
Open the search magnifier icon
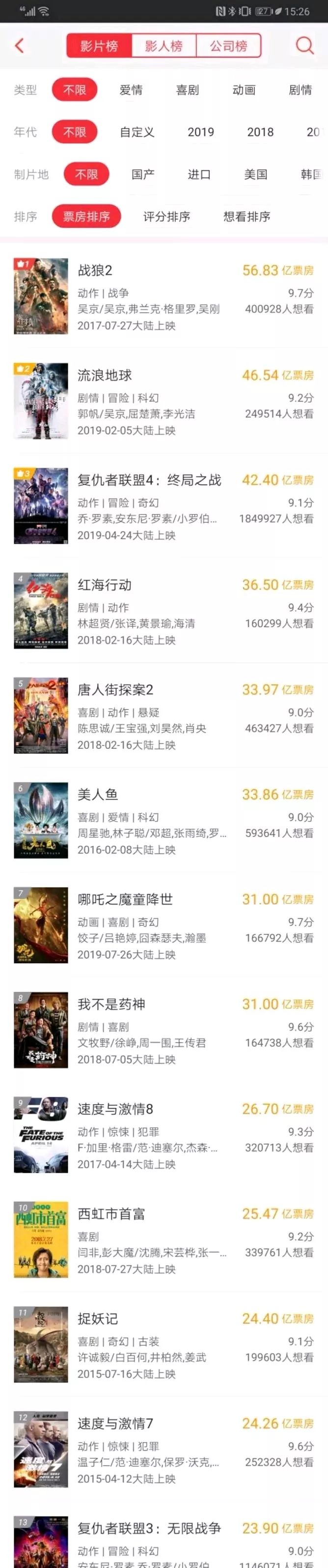pos(304,46)
